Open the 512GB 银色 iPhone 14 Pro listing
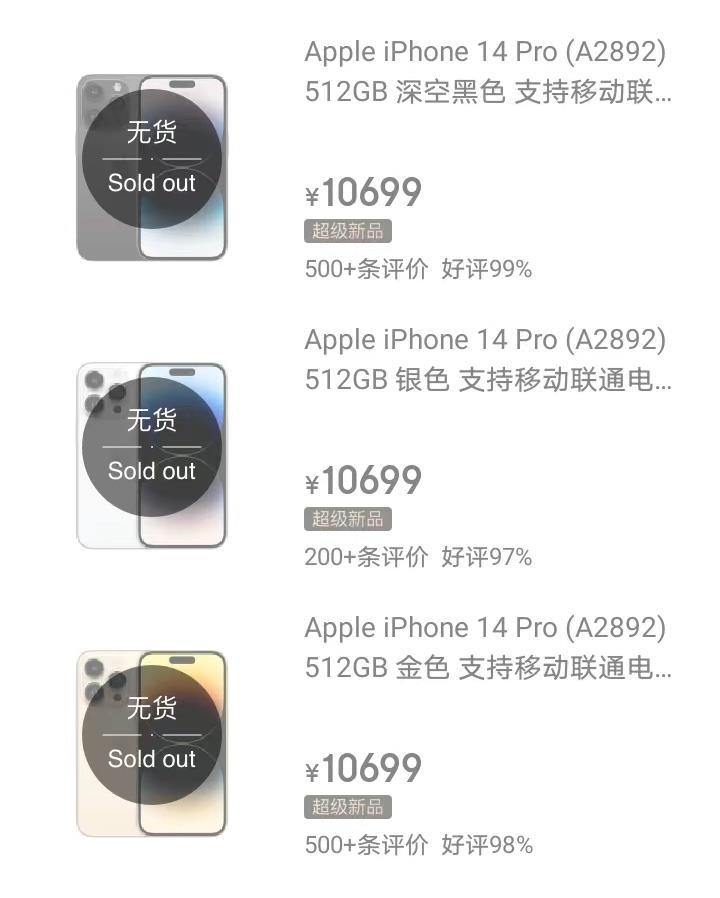Image resolution: width=720 pixels, height=898 pixels. pos(487,360)
